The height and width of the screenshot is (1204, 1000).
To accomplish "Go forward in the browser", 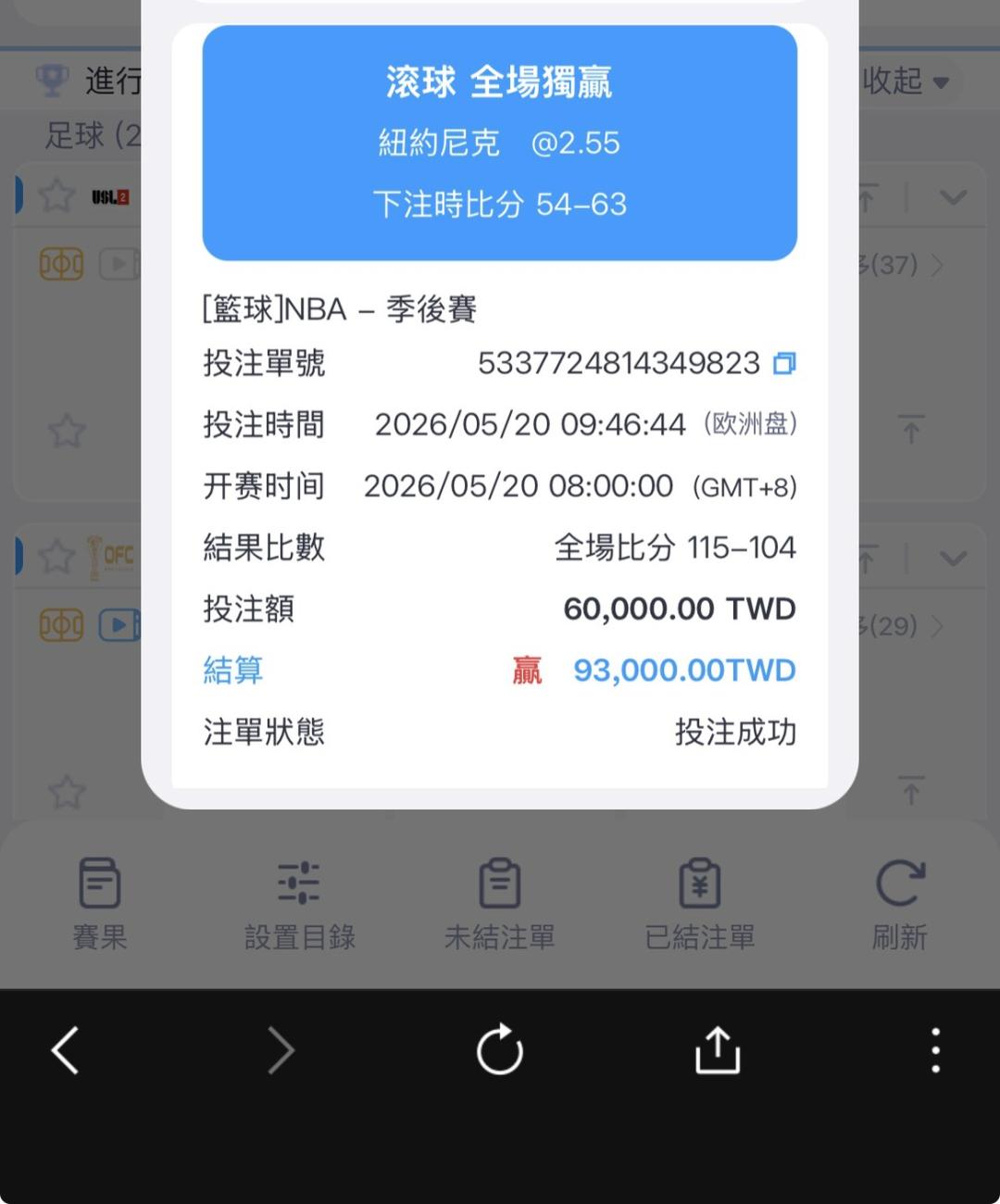I will (281, 1050).
